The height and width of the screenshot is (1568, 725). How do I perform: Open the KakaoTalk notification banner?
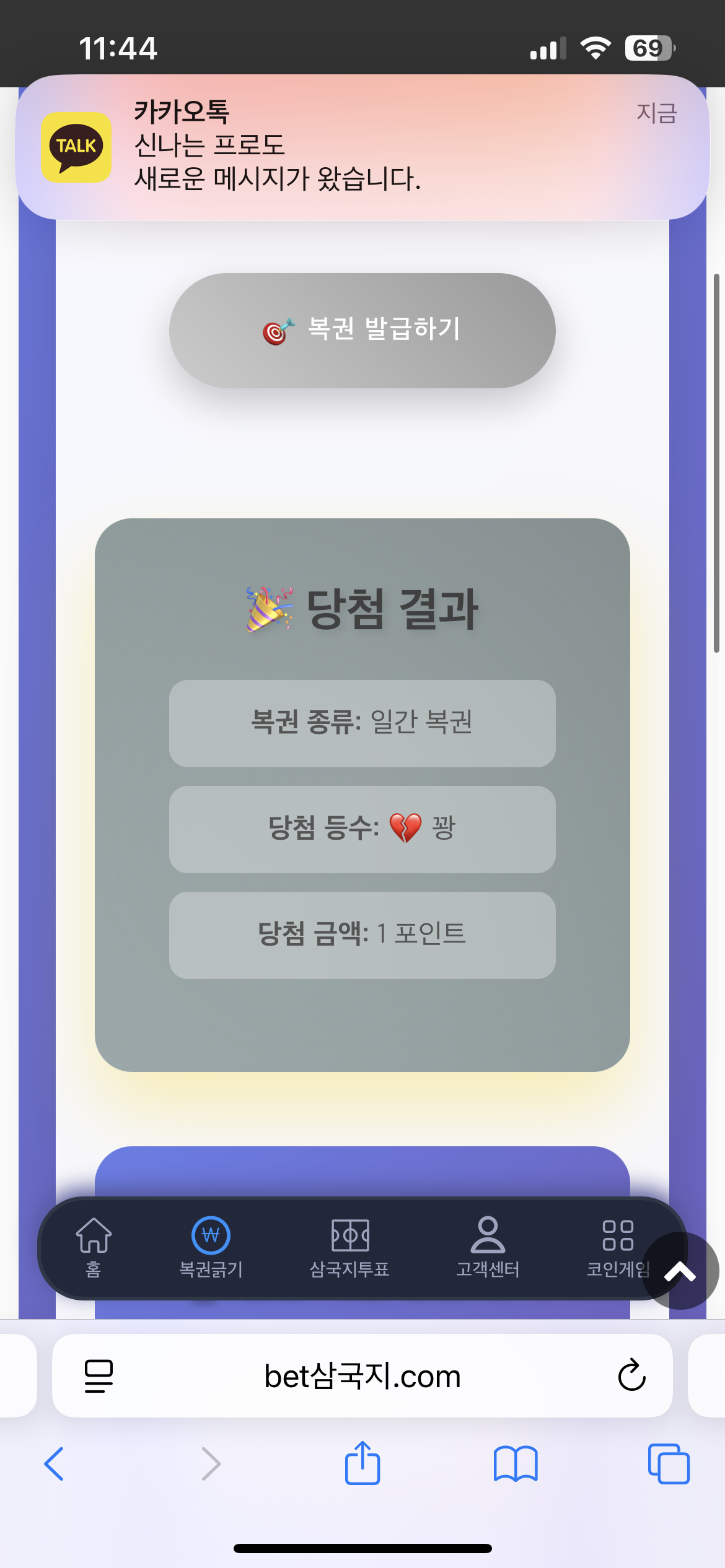(x=362, y=147)
